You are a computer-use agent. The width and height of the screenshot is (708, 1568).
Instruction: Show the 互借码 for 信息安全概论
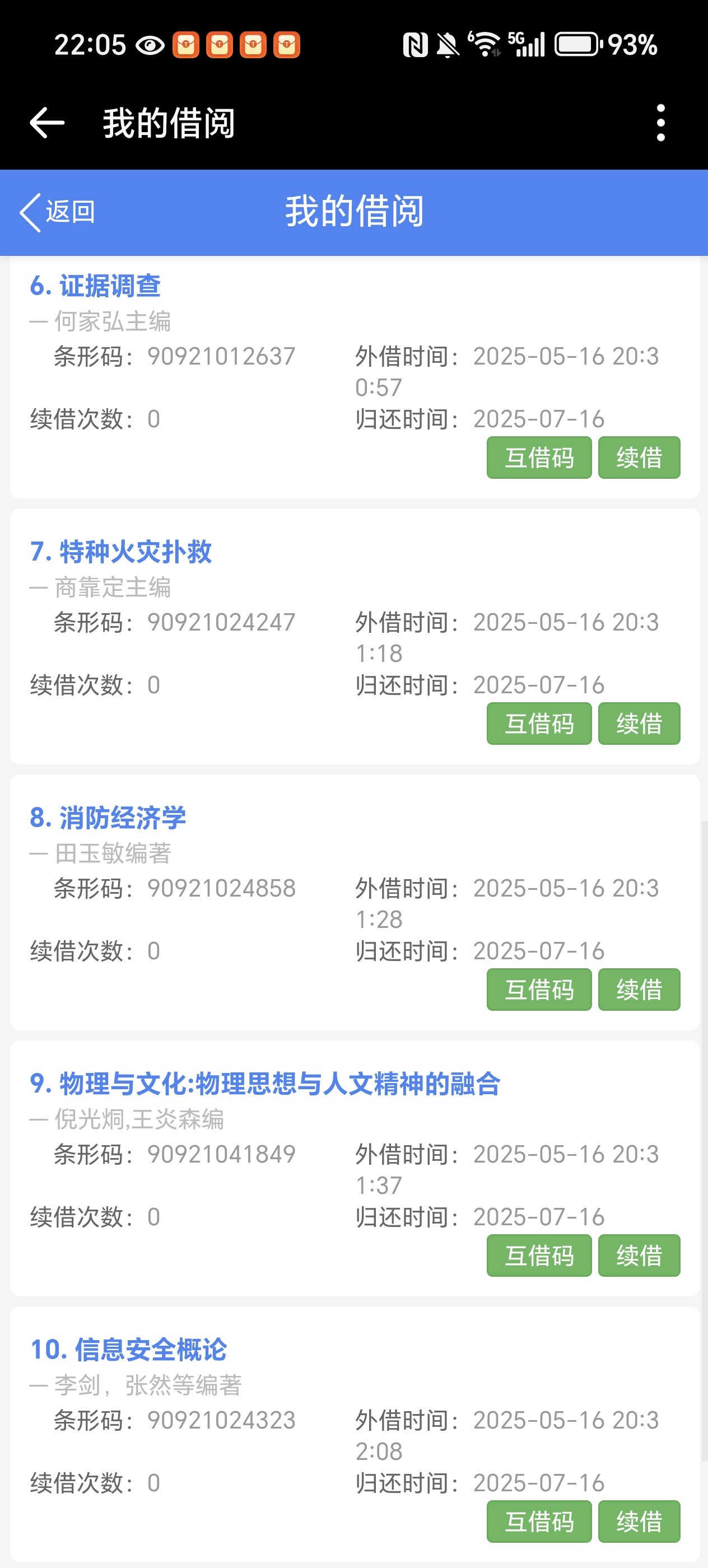539,1522
